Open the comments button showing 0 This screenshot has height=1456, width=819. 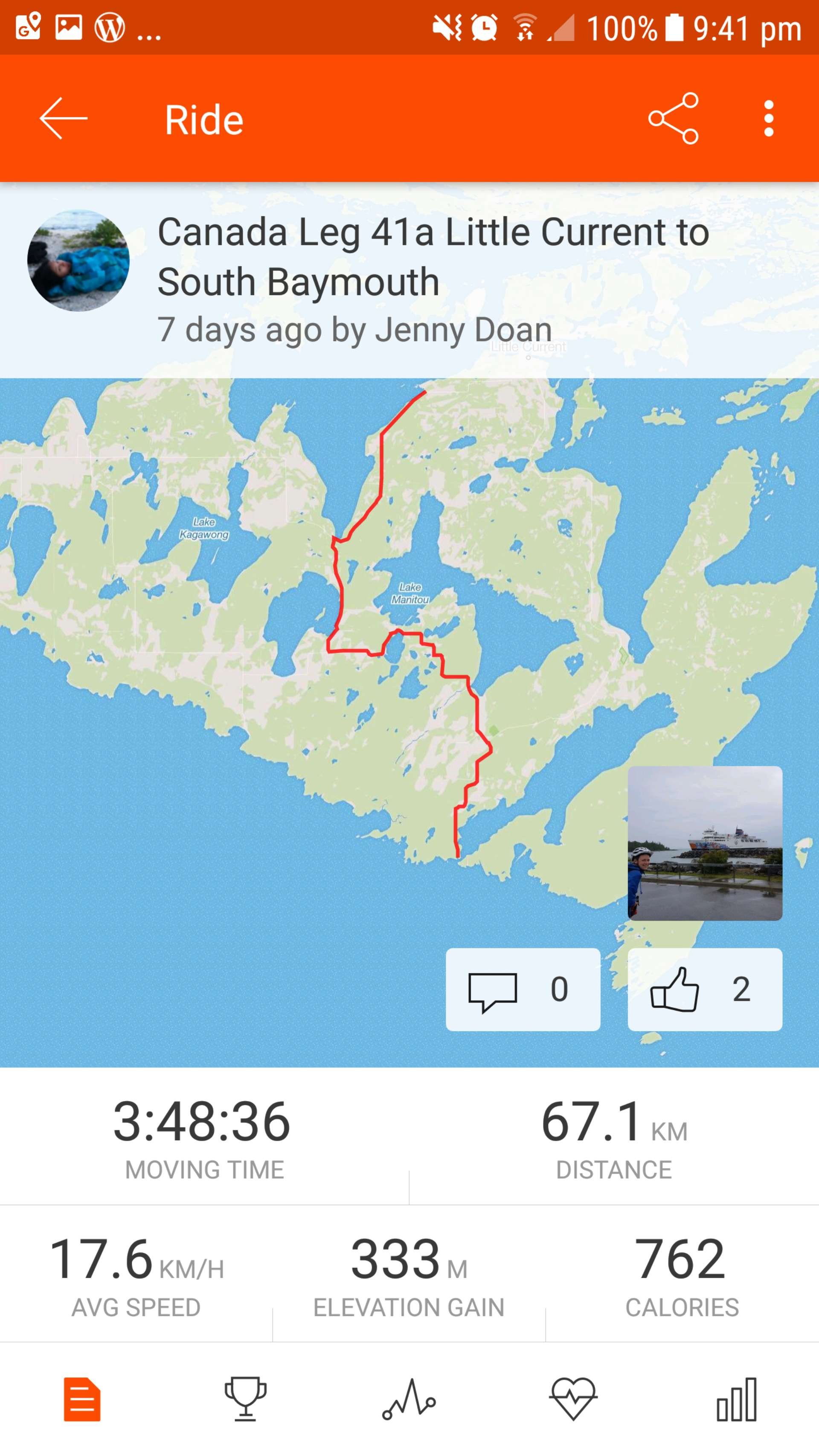[523, 989]
